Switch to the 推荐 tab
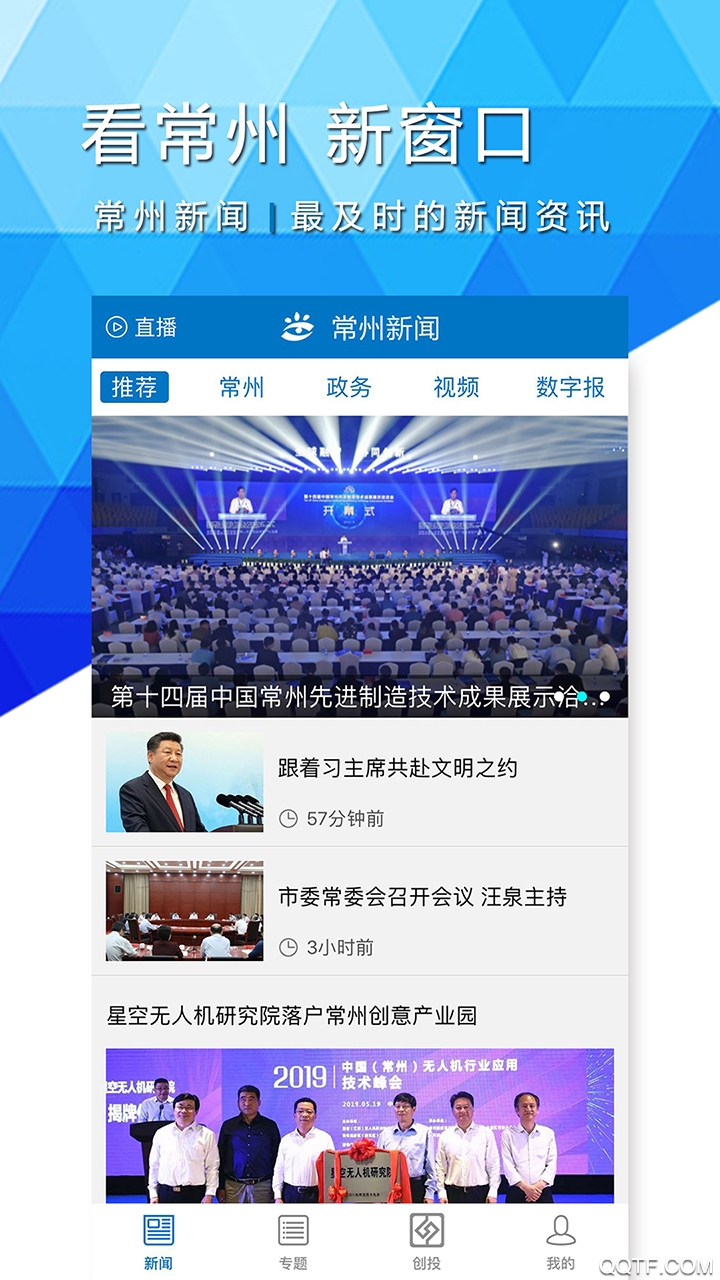 pyautogui.click(x=136, y=388)
